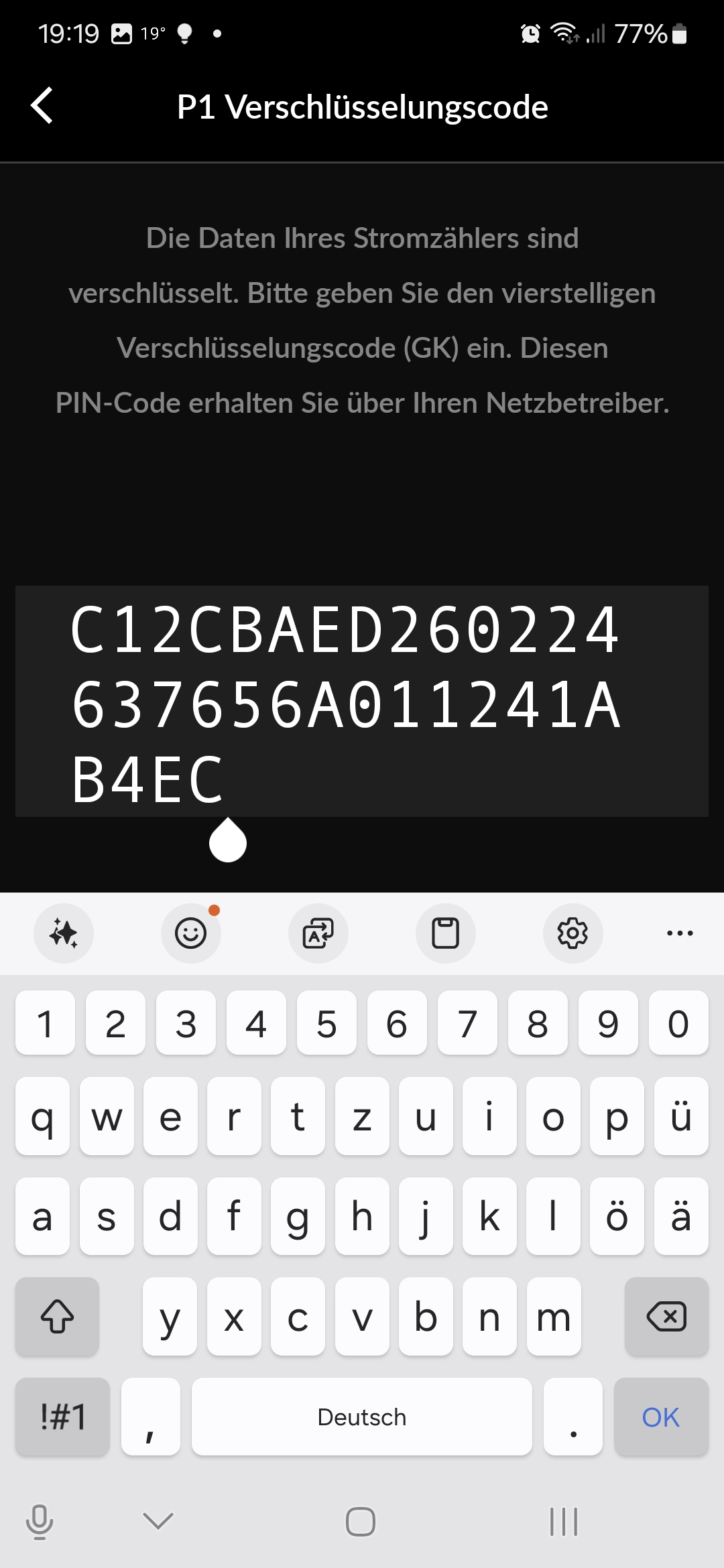Open keyboard settings gear
Screen dimensions: 724x1568
[572, 933]
